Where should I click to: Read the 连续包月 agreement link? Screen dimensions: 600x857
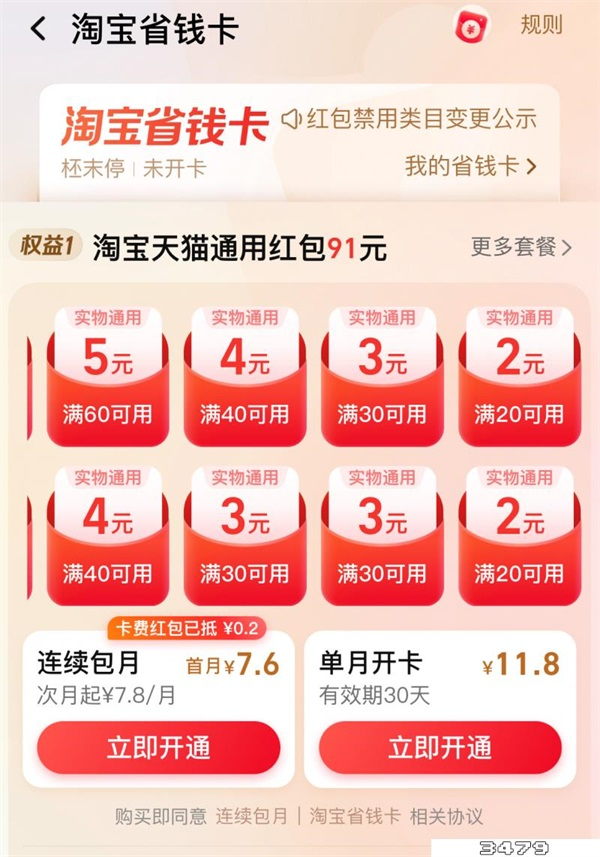253,816
